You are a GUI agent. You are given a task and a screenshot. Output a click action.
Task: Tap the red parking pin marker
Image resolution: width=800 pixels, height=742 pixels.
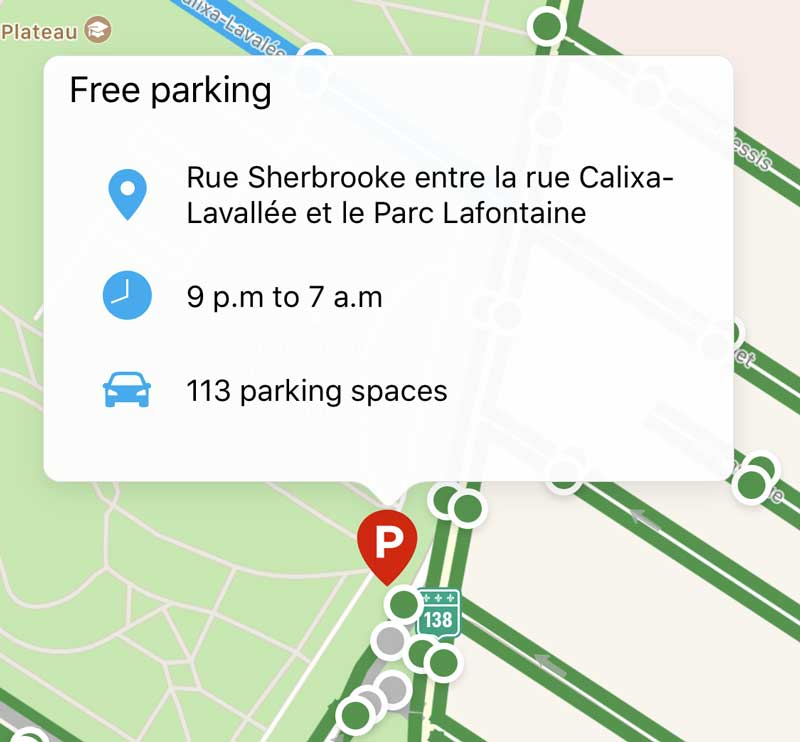pyautogui.click(x=387, y=544)
